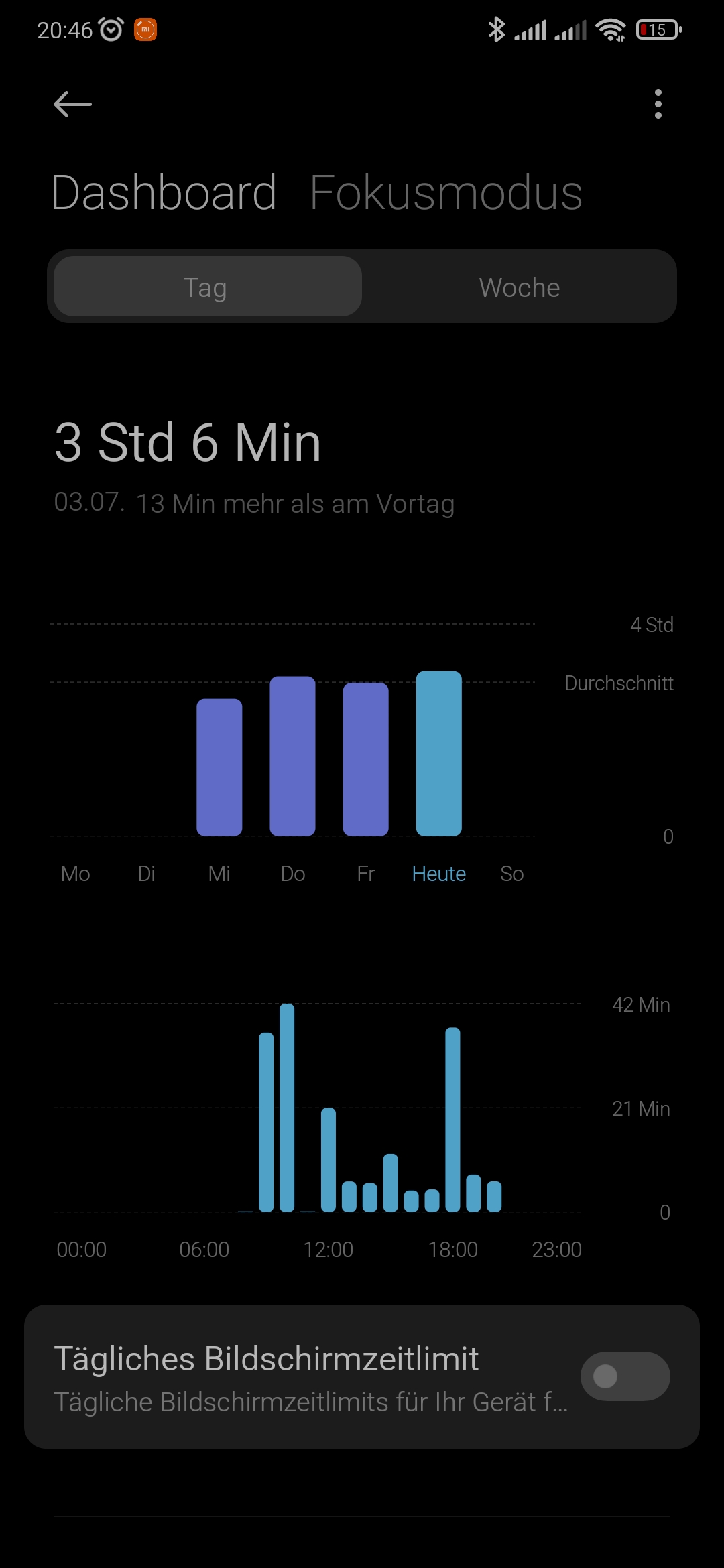
Task: Select the Mi bar in weekly chart
Action: pyautogui.click(x=219, y=767)
